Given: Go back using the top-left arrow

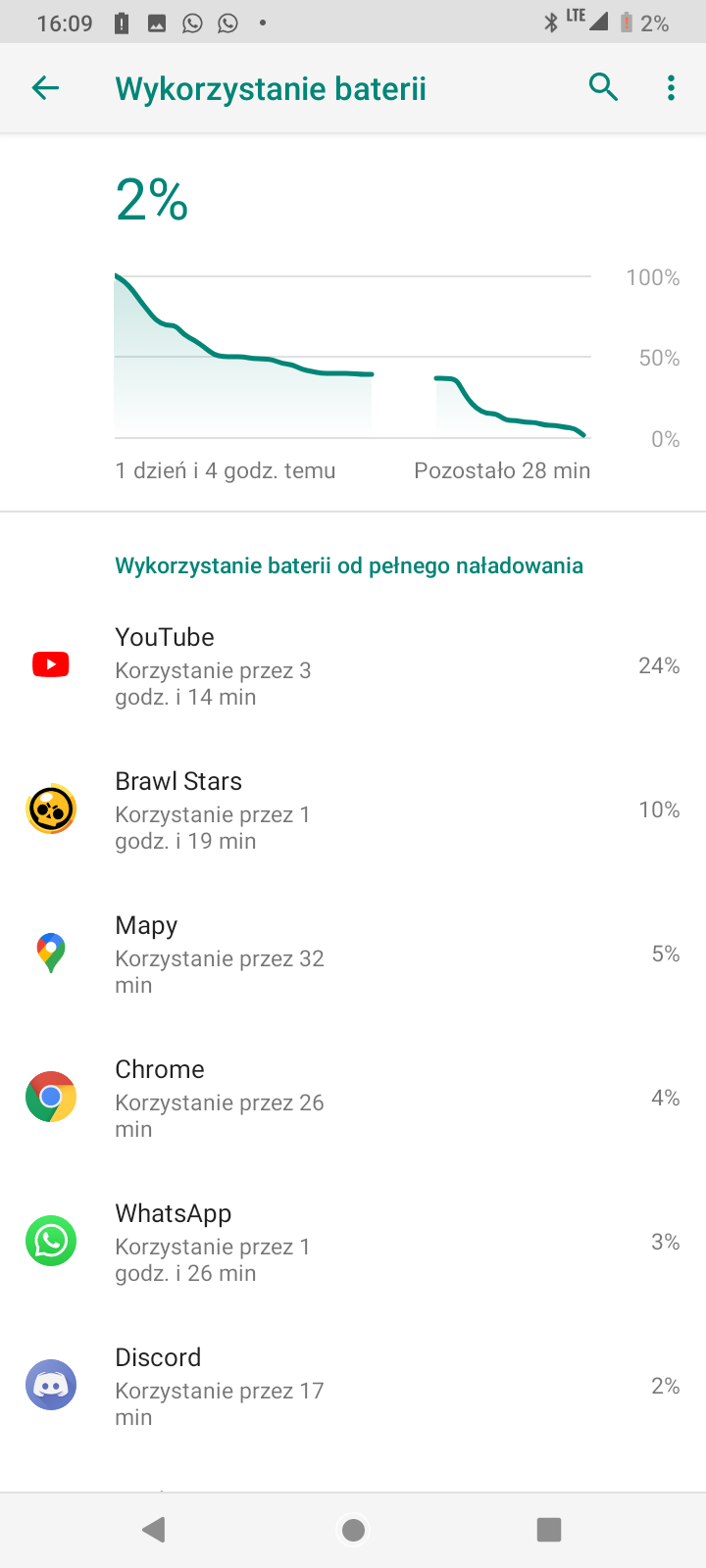Looking at the screenshot, I should tap(45, 88).
